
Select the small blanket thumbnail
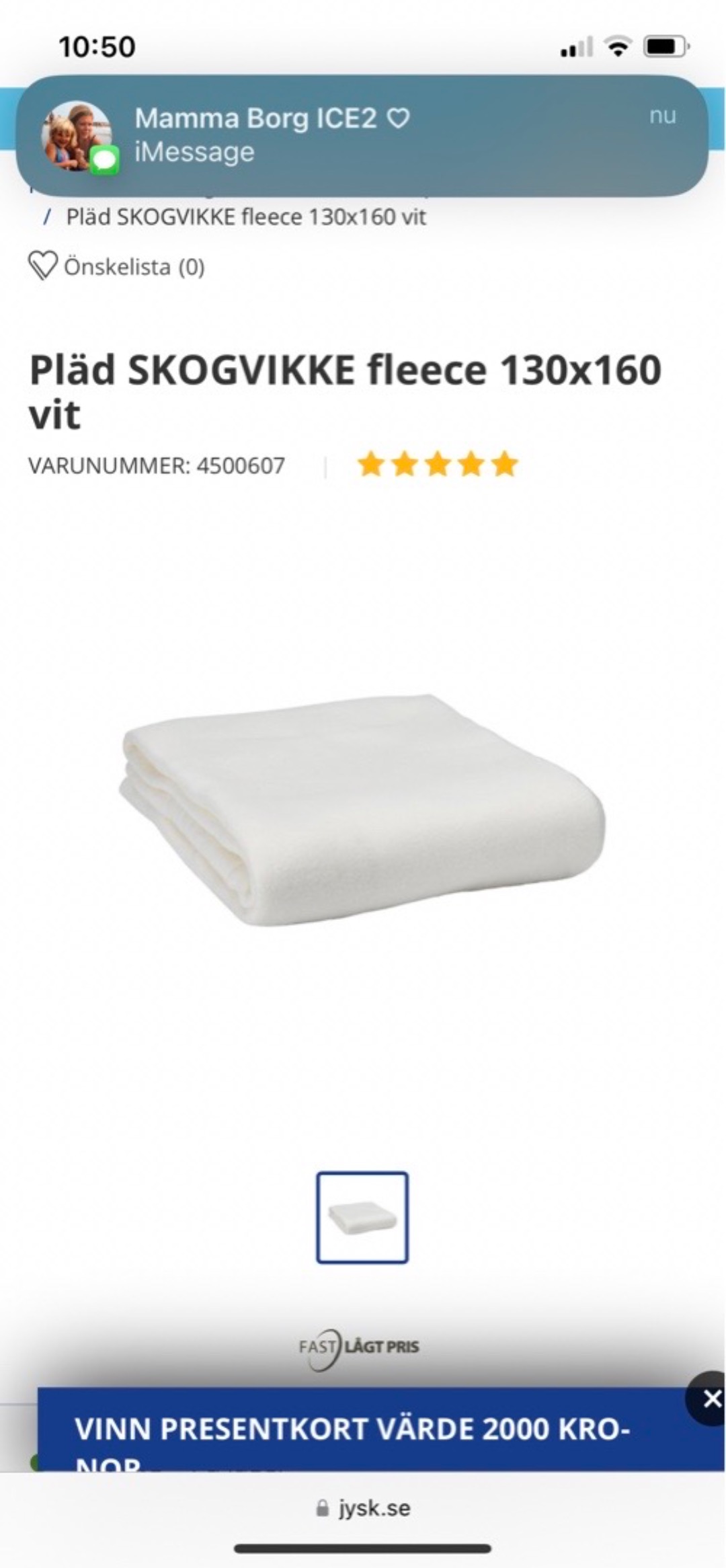coord(362,1218)
